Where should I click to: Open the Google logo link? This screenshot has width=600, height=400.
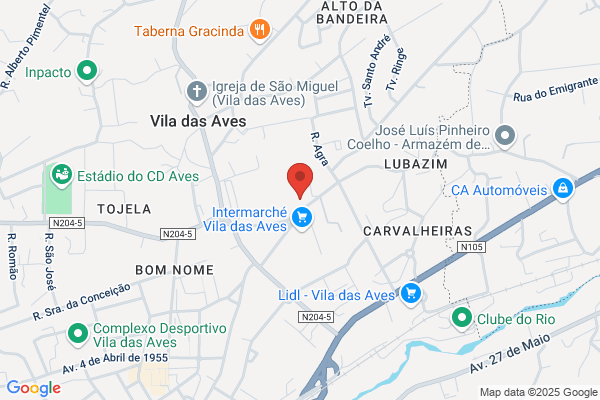point(34,388)
